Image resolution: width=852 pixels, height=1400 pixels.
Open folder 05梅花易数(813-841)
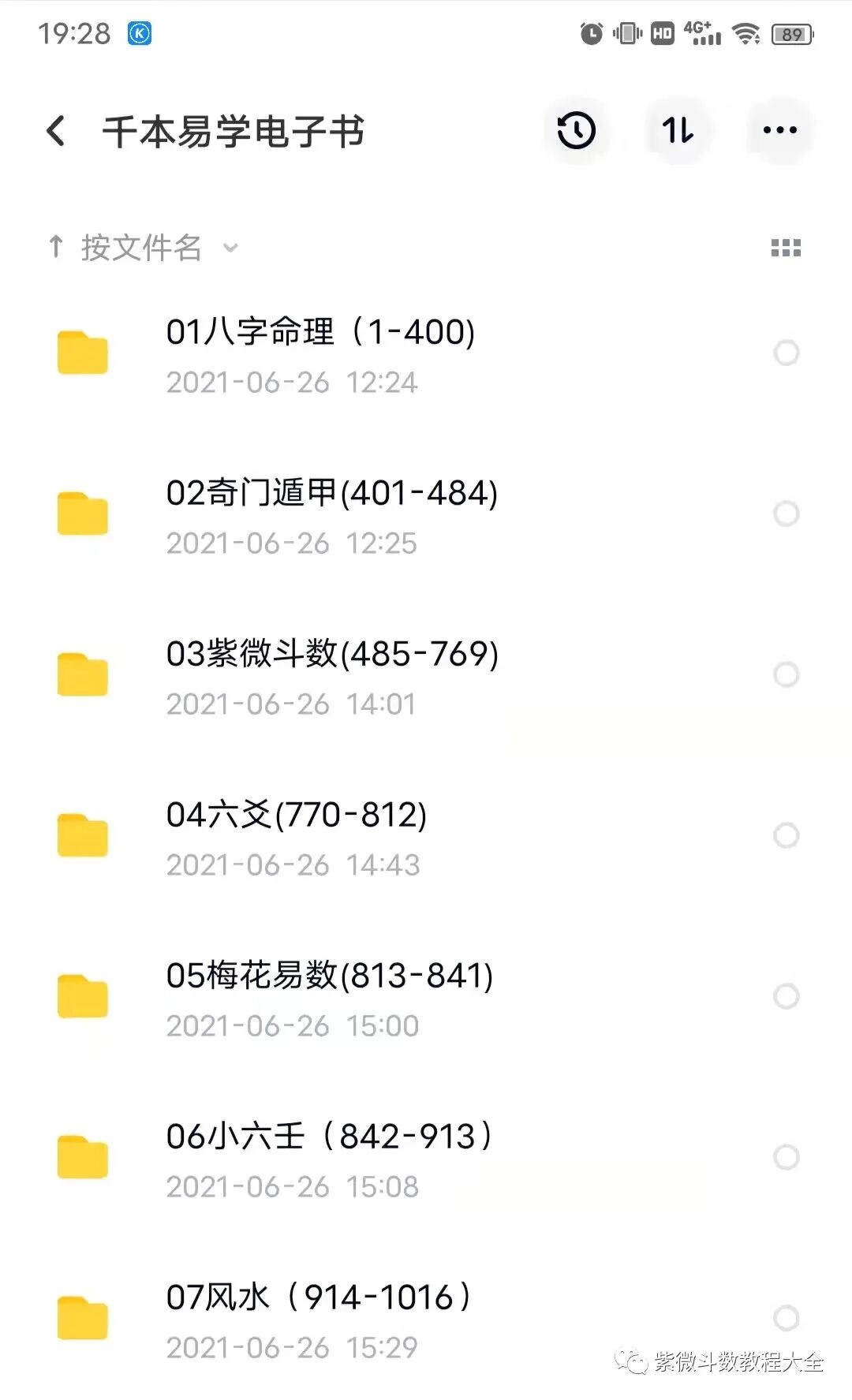click(x=329, y=997)
